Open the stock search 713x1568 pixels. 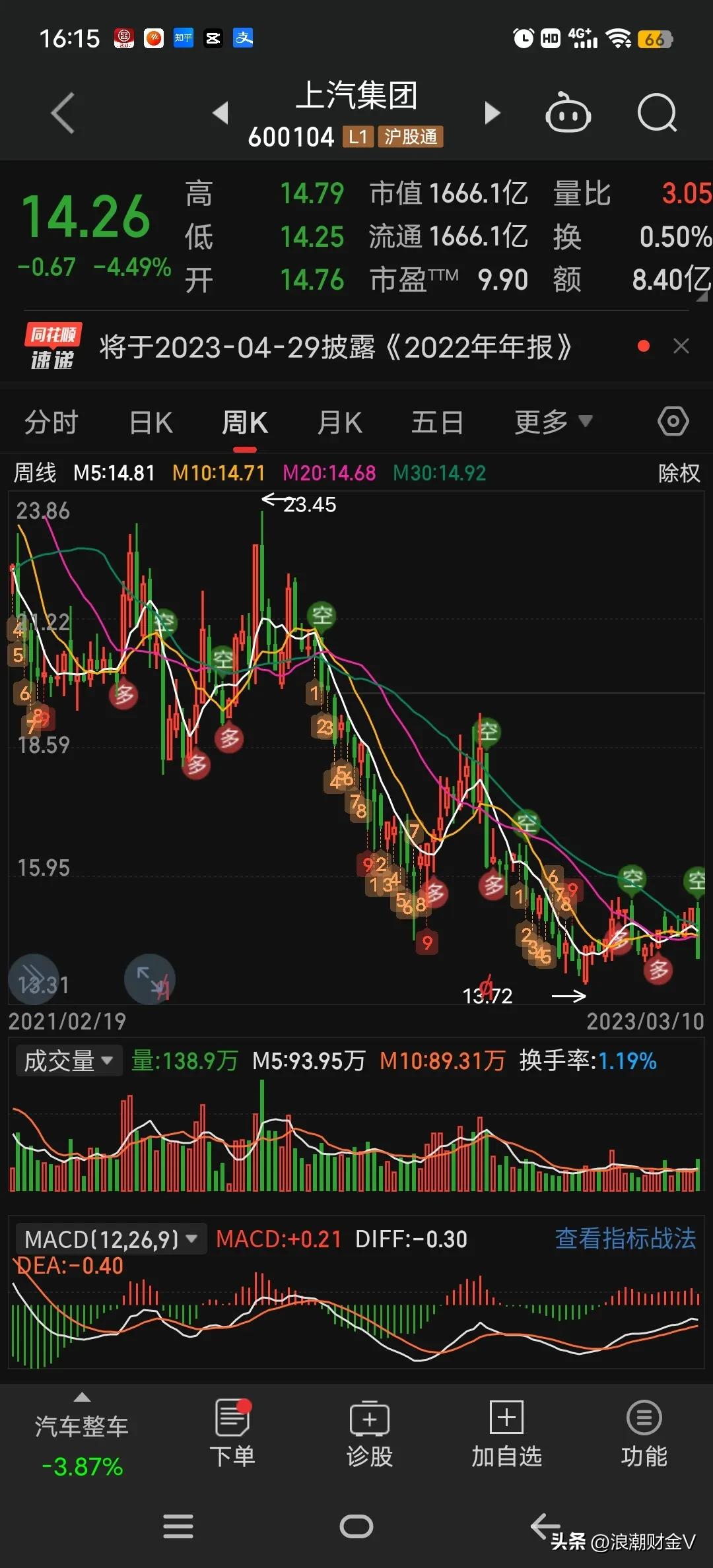tap(657, 112)
